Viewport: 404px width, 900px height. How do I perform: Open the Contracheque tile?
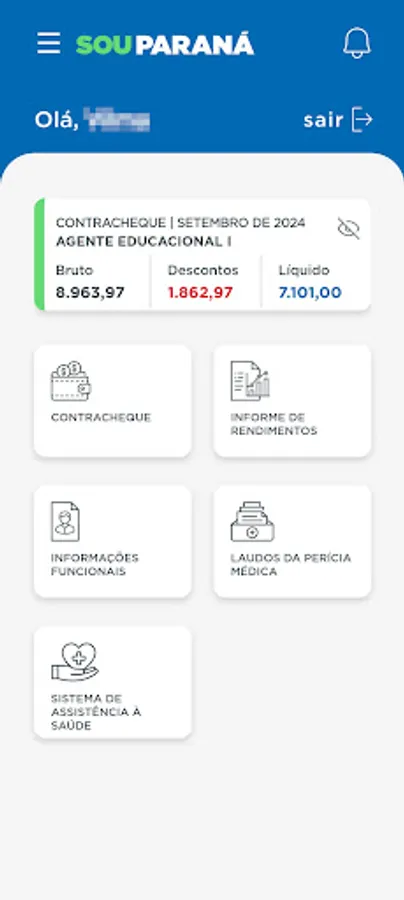[x=112, y=401]
